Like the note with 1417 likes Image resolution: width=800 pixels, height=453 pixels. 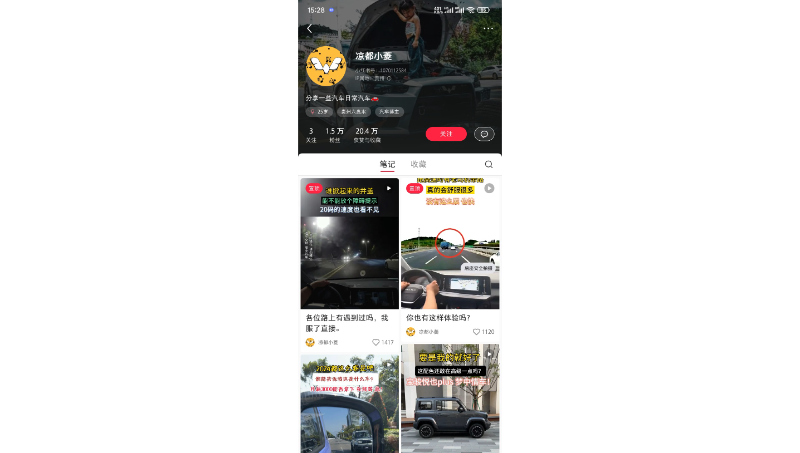point(377,342)
